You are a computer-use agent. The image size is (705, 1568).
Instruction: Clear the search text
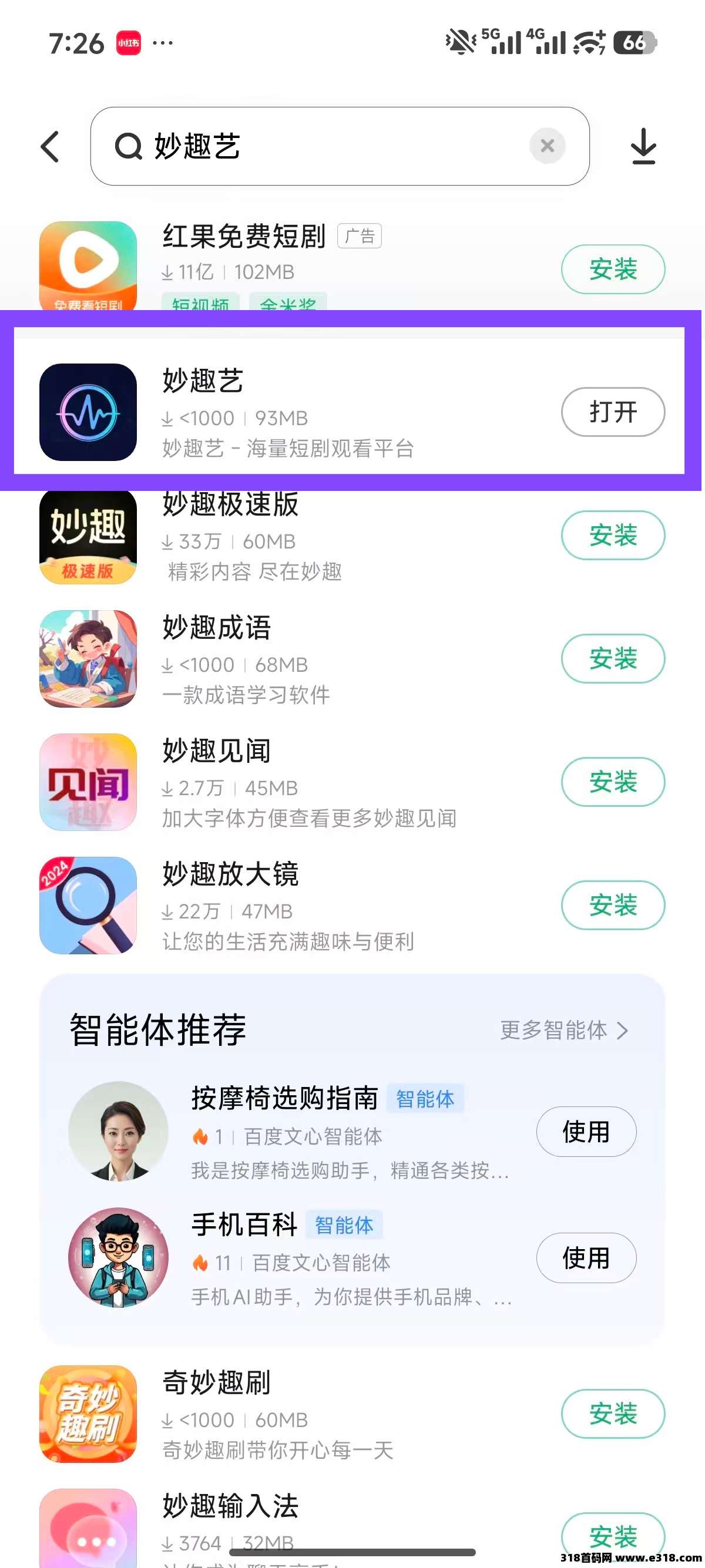click(x=547, y=146)
